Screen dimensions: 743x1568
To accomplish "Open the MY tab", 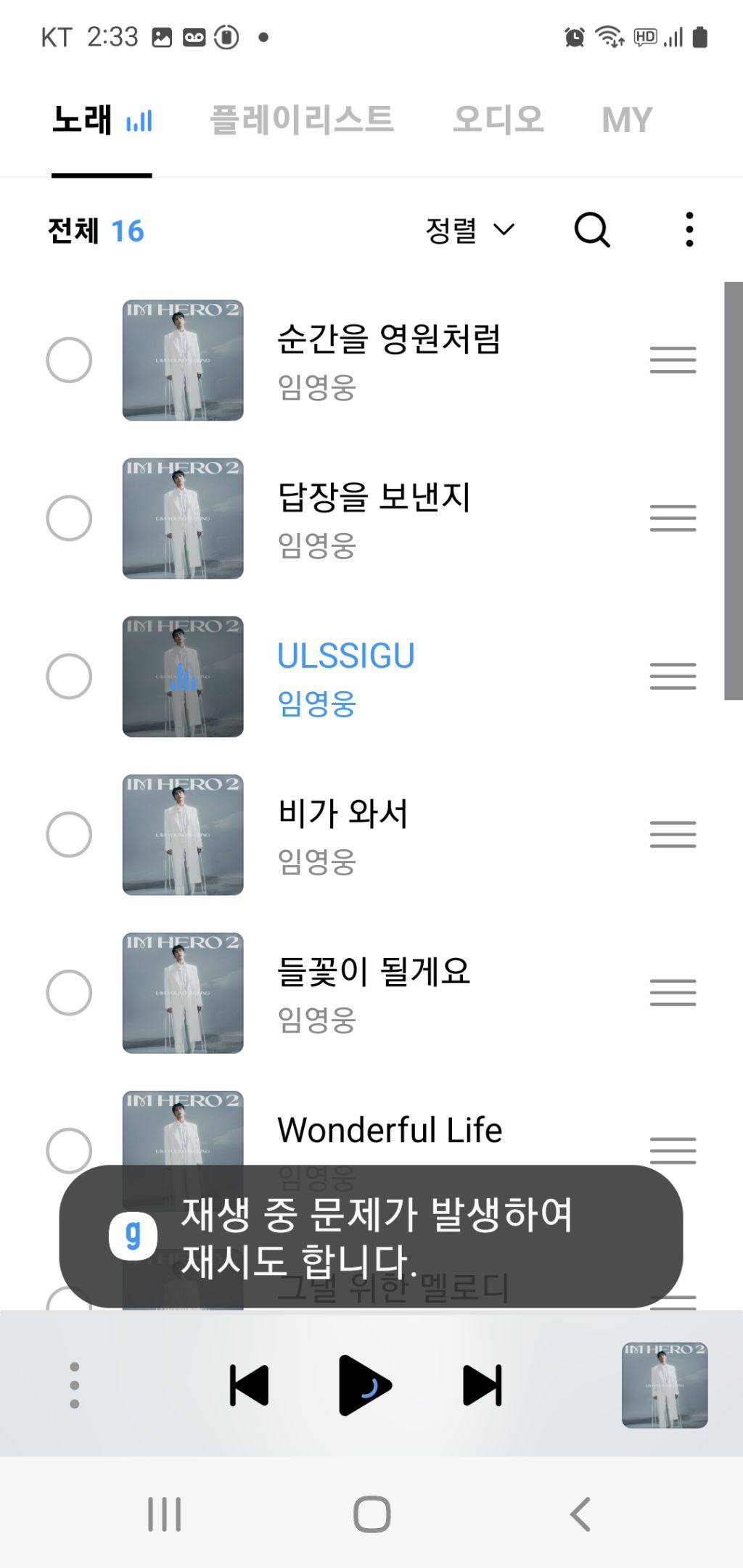I will click(627, 120).
